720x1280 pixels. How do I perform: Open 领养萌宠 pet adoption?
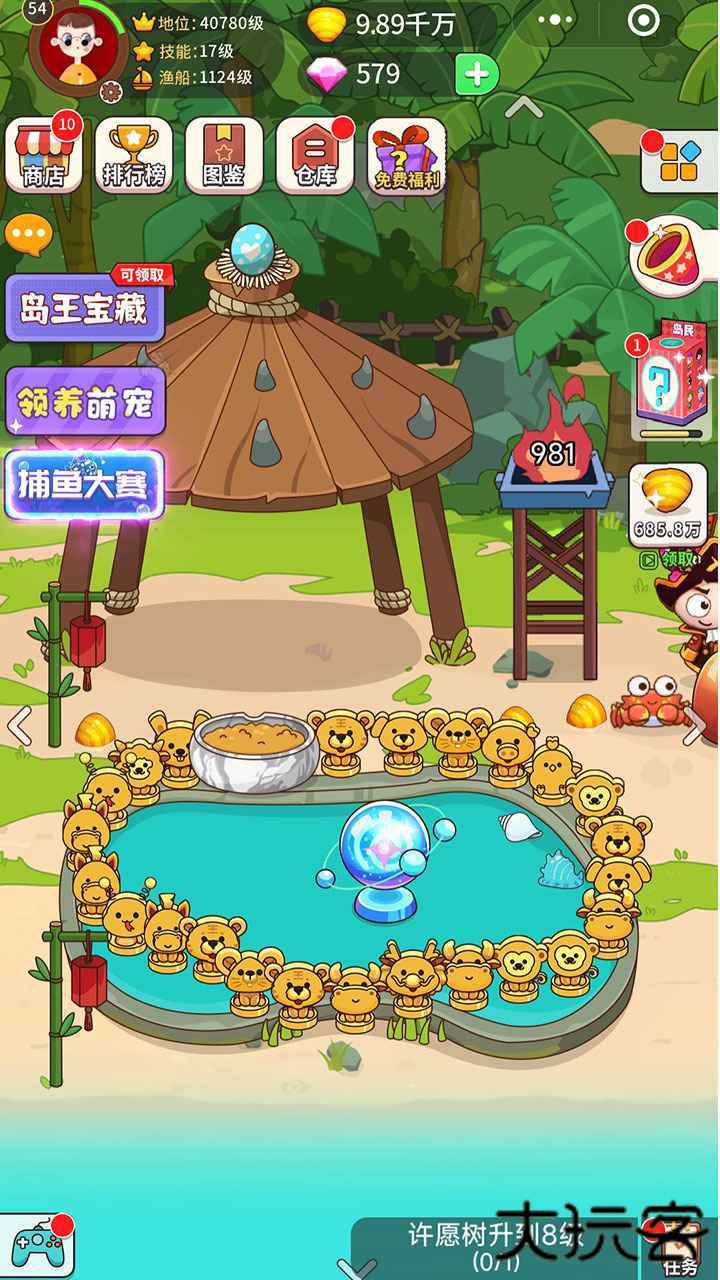tap(88, 399)
